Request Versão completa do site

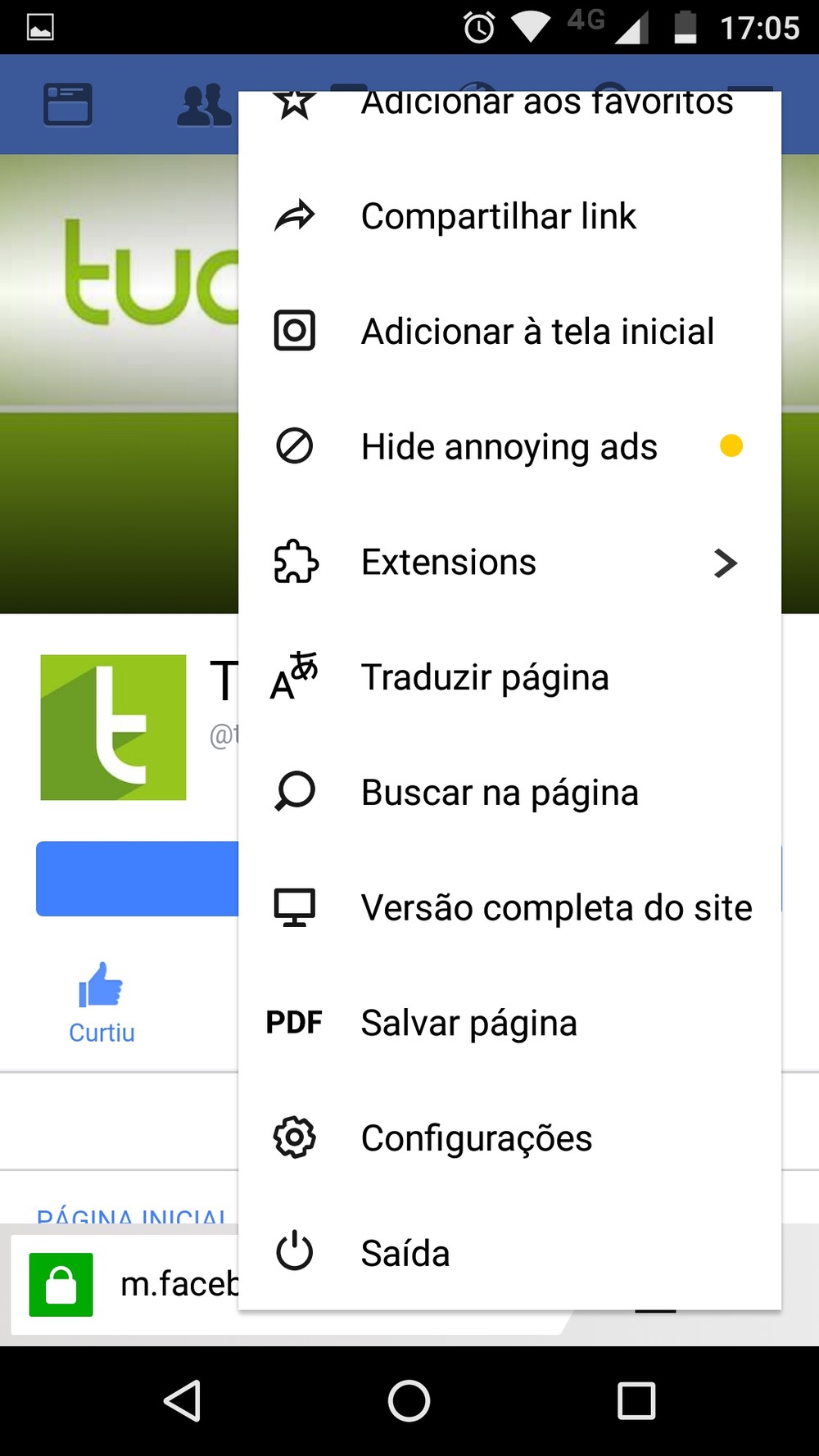coord(509,908)
